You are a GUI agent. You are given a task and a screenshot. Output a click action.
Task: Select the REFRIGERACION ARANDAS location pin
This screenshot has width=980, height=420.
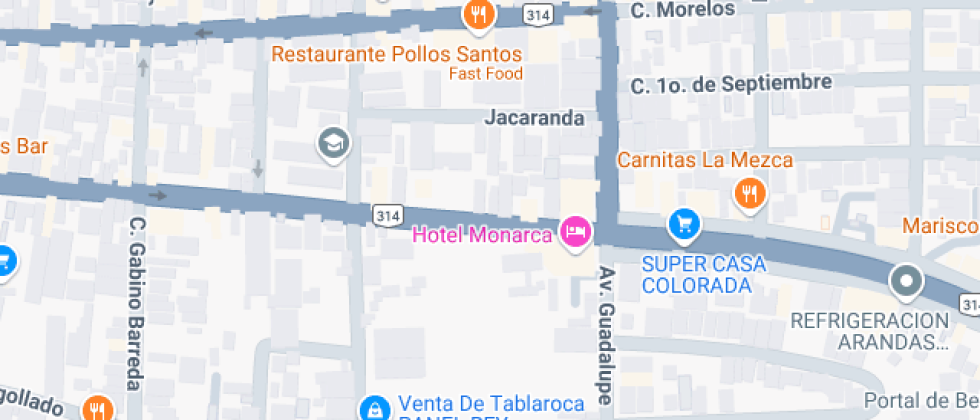906,280
